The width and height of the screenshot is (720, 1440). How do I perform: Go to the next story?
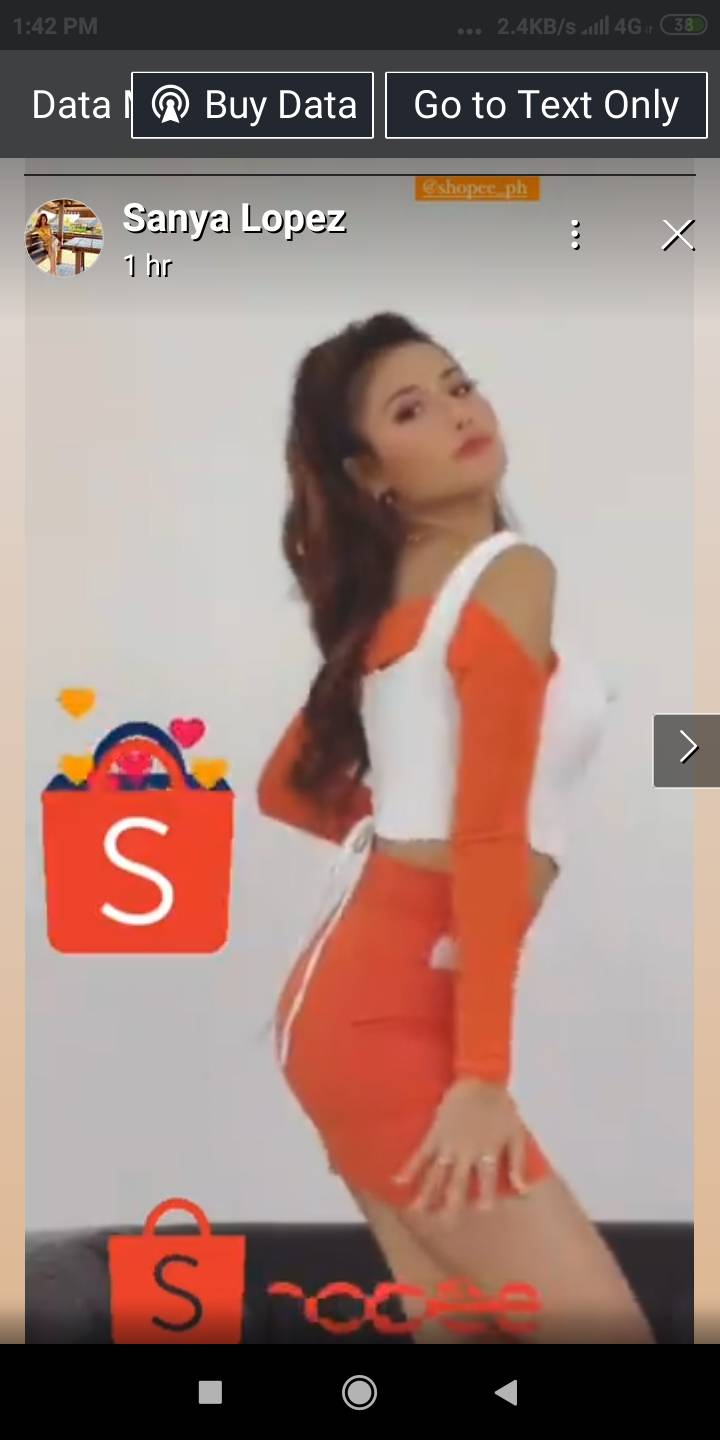point(687,748)
